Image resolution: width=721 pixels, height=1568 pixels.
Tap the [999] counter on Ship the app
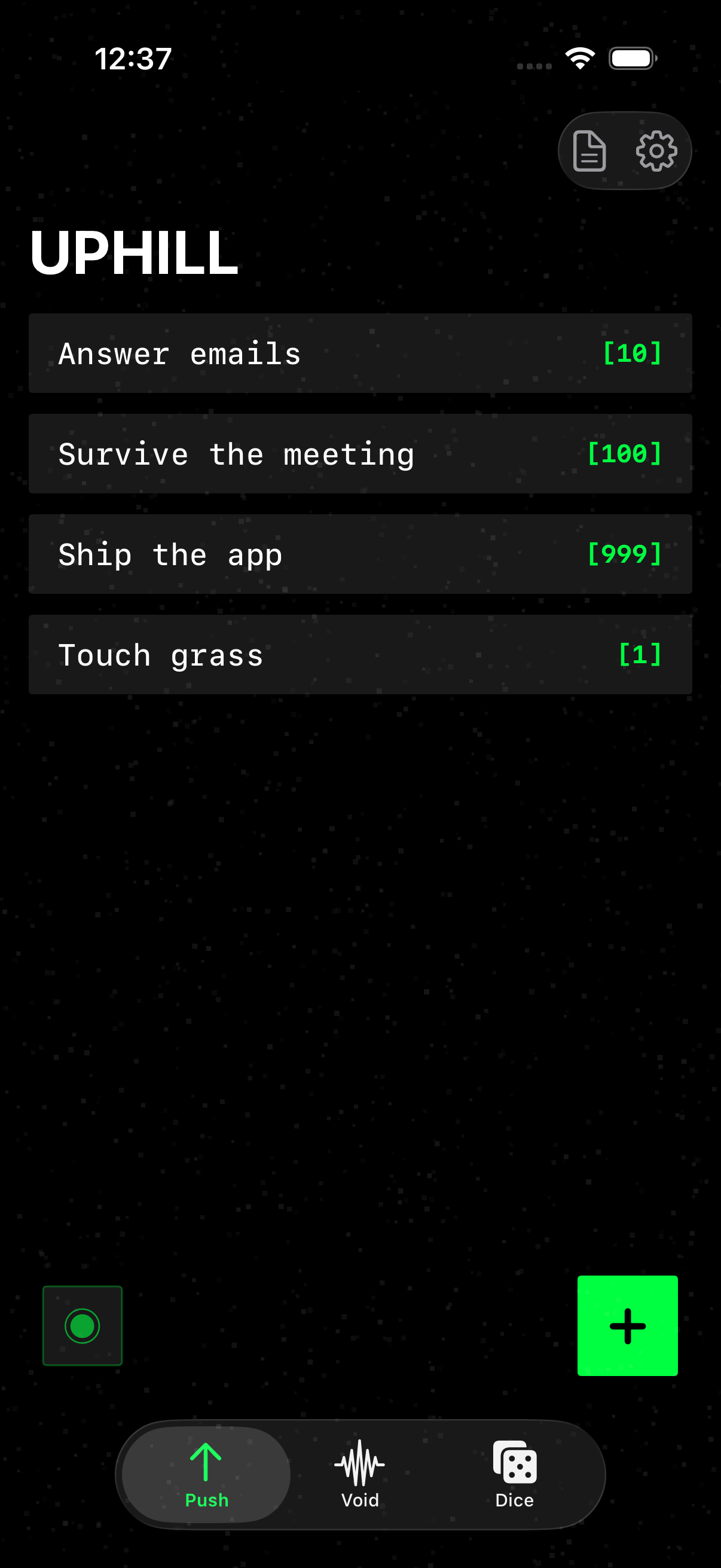click(x=623, y=554)
